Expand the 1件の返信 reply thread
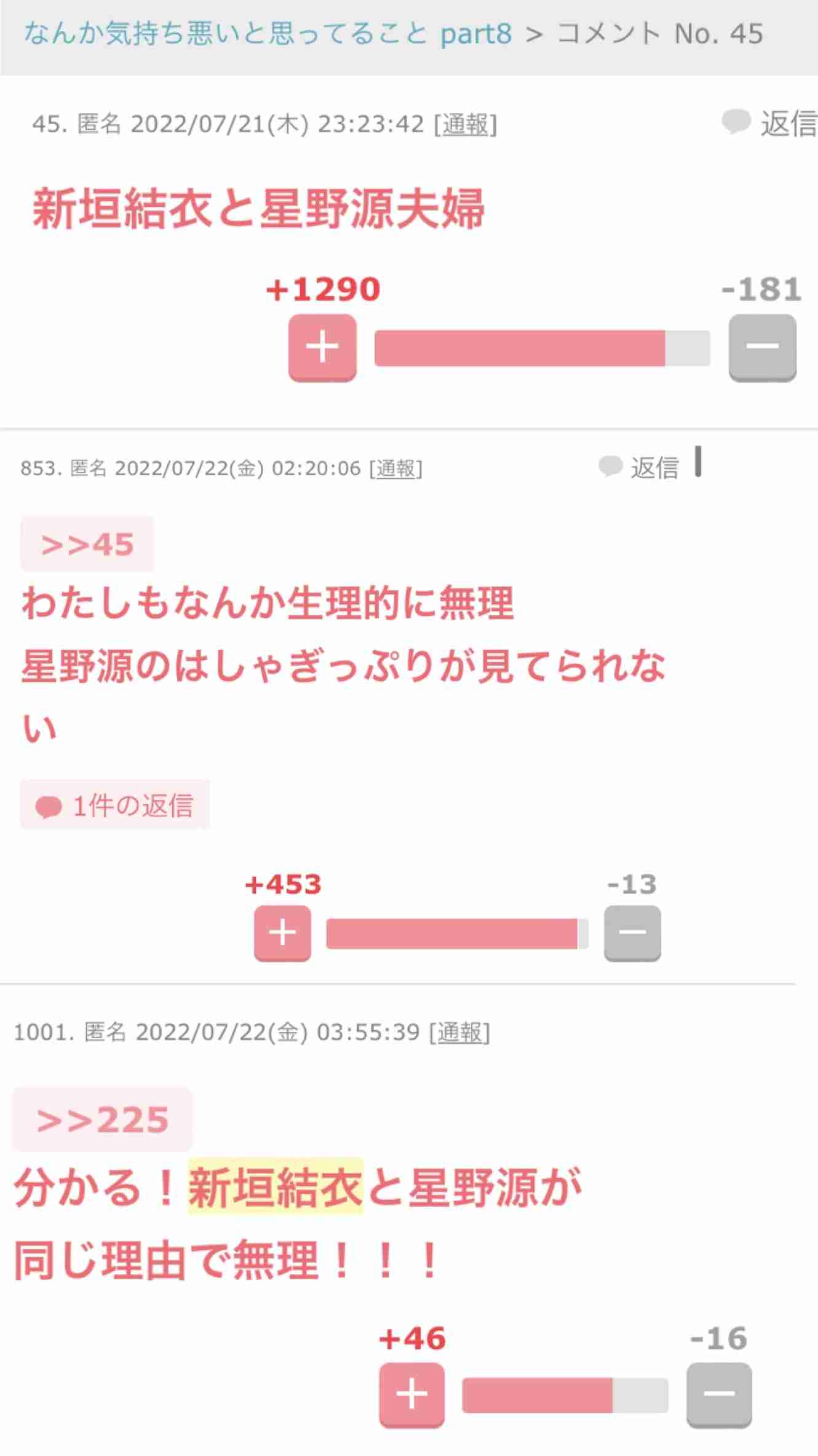 click(132, 806)
